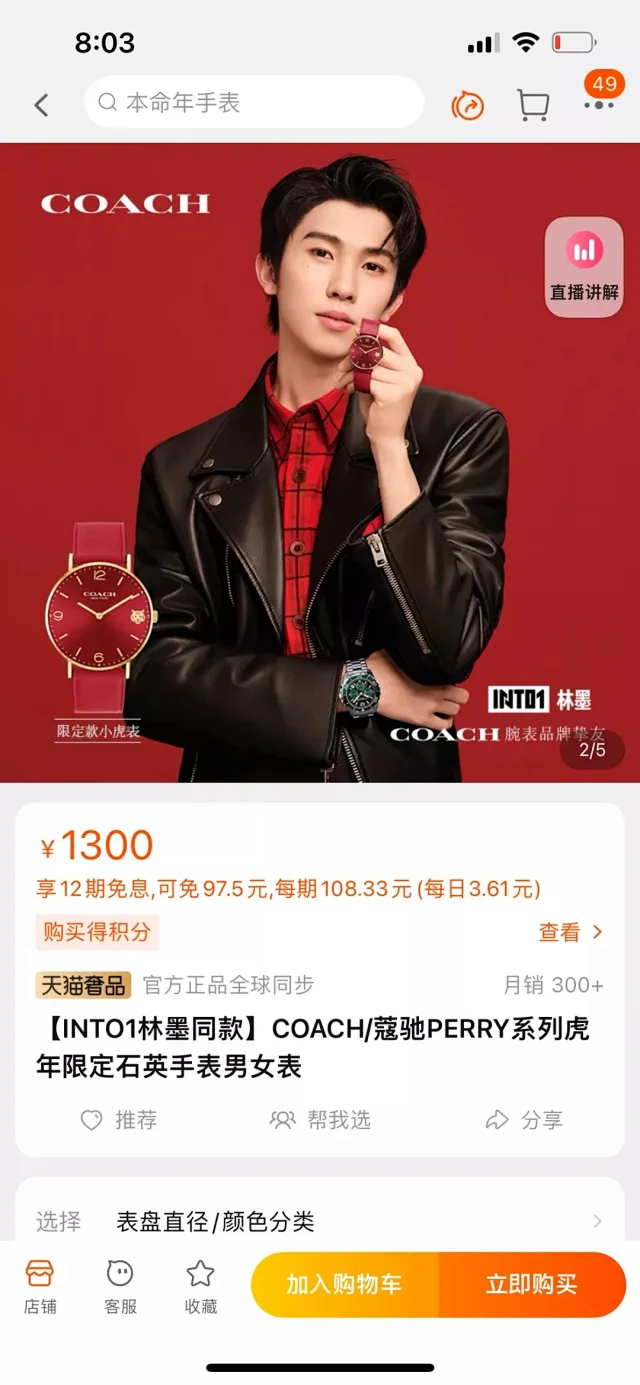Visit the 店铺 store page
This screenshot has height=1385, width=640.
pos(40,1285)
